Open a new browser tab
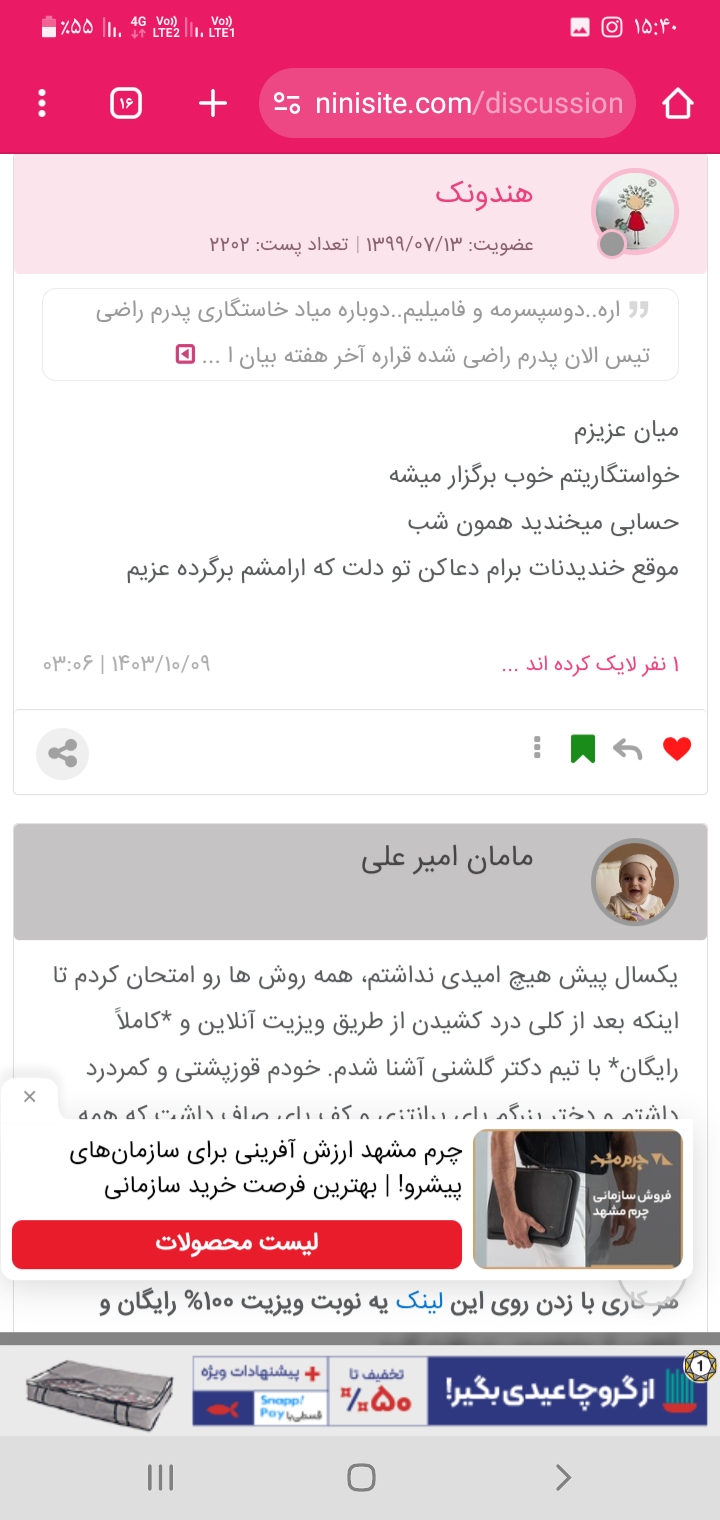 tap(213, 103)
